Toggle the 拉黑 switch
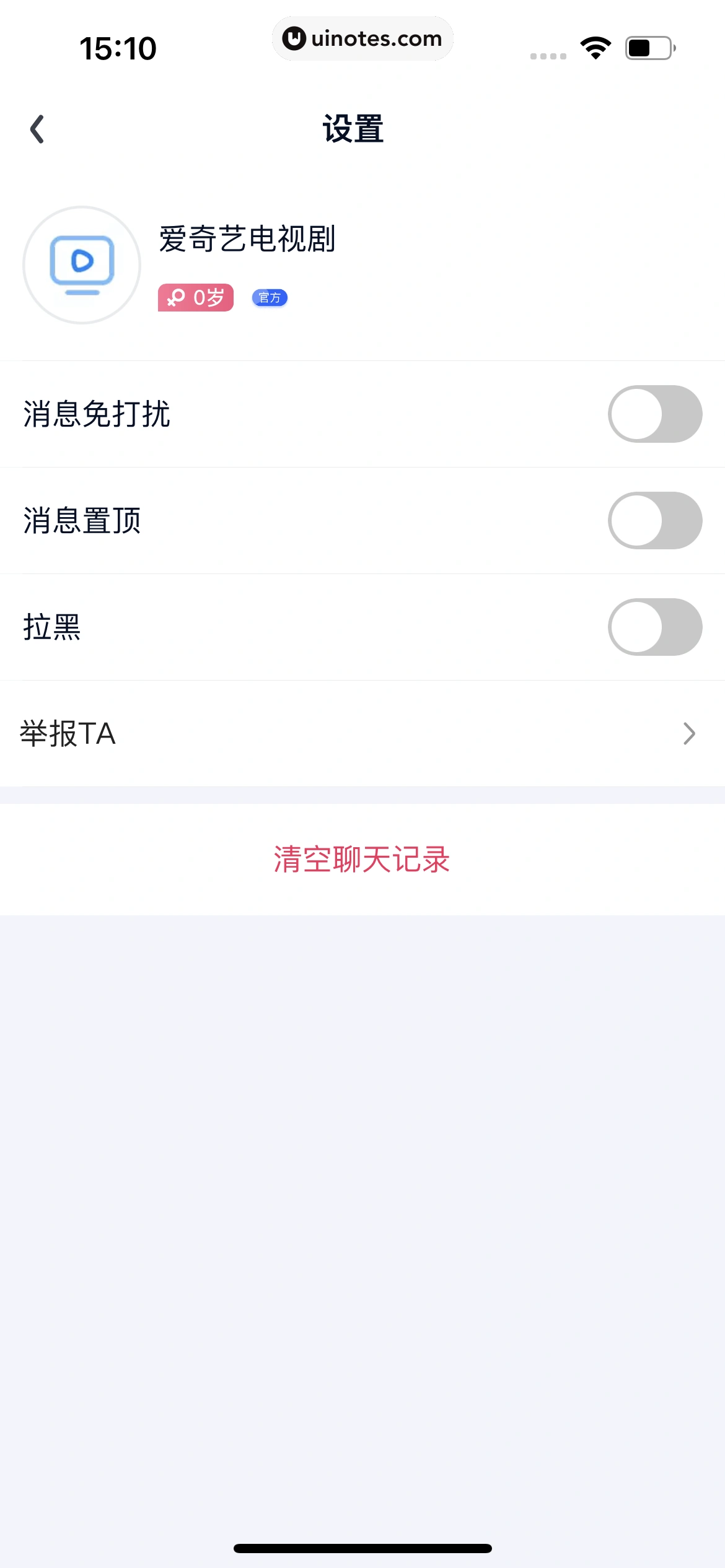The width and height of the screenshot is (725, 1568). (654, 627)
